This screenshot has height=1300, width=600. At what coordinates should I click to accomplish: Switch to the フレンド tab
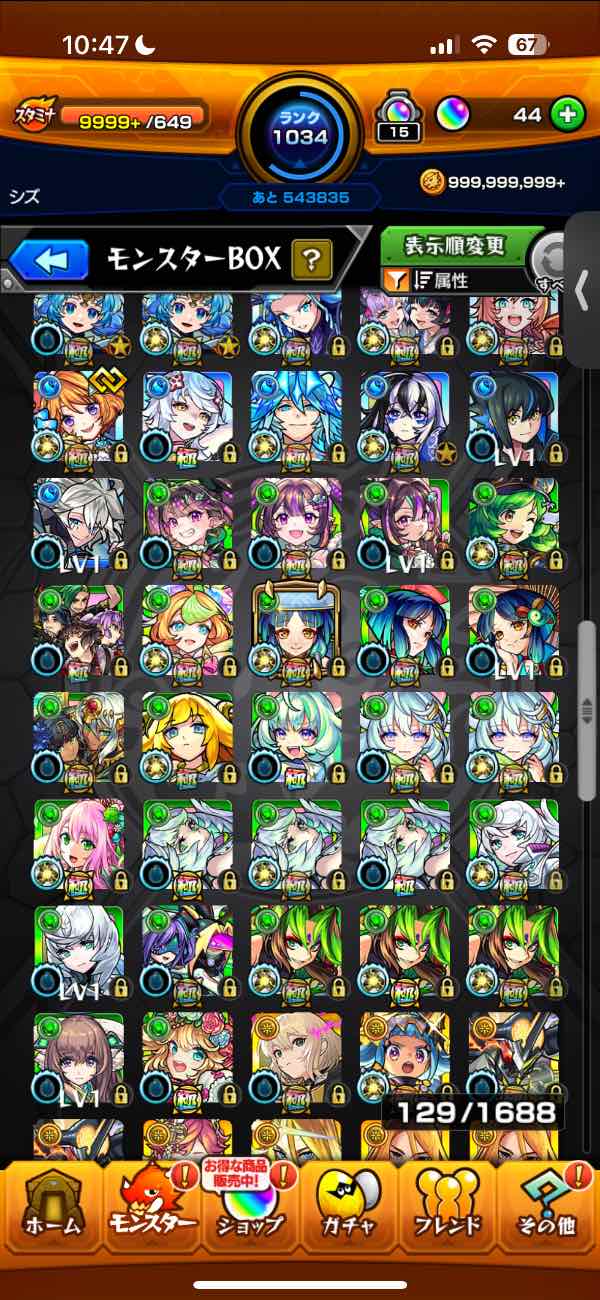click(448, 1208)
